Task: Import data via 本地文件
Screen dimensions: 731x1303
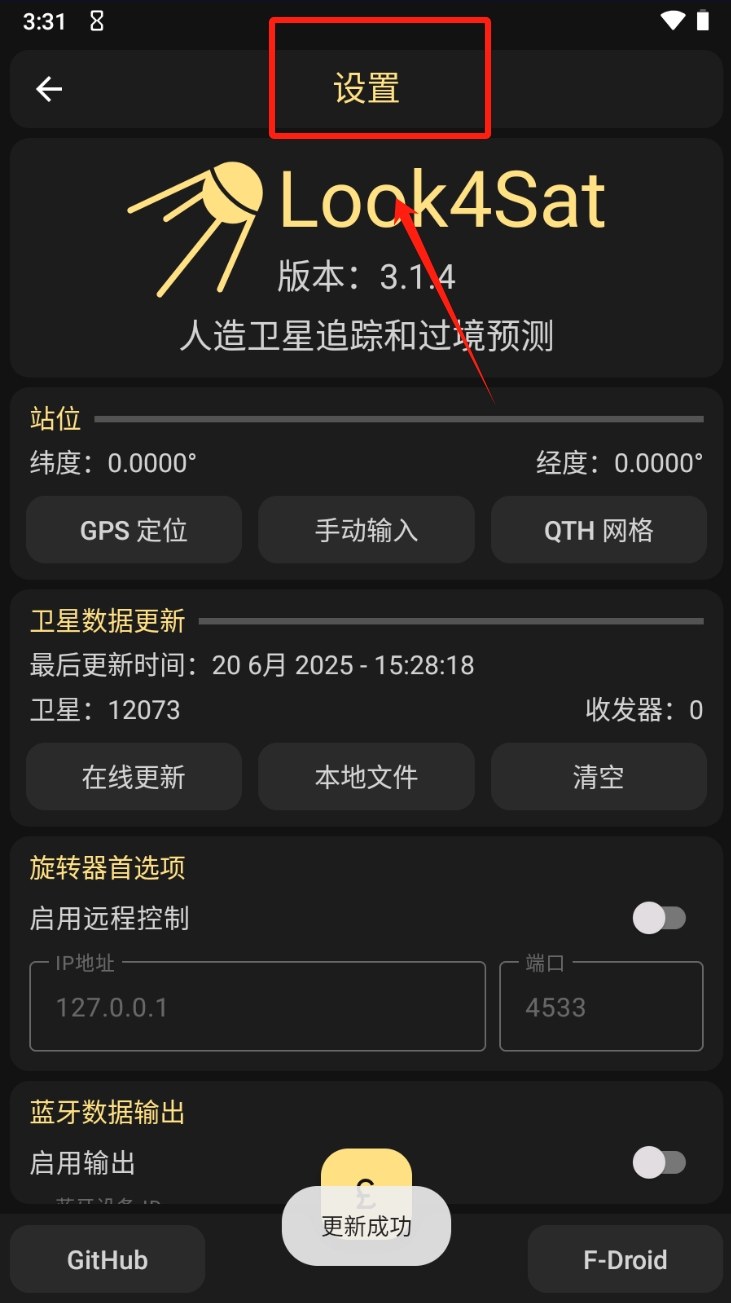Action: (x=366, y=777)
